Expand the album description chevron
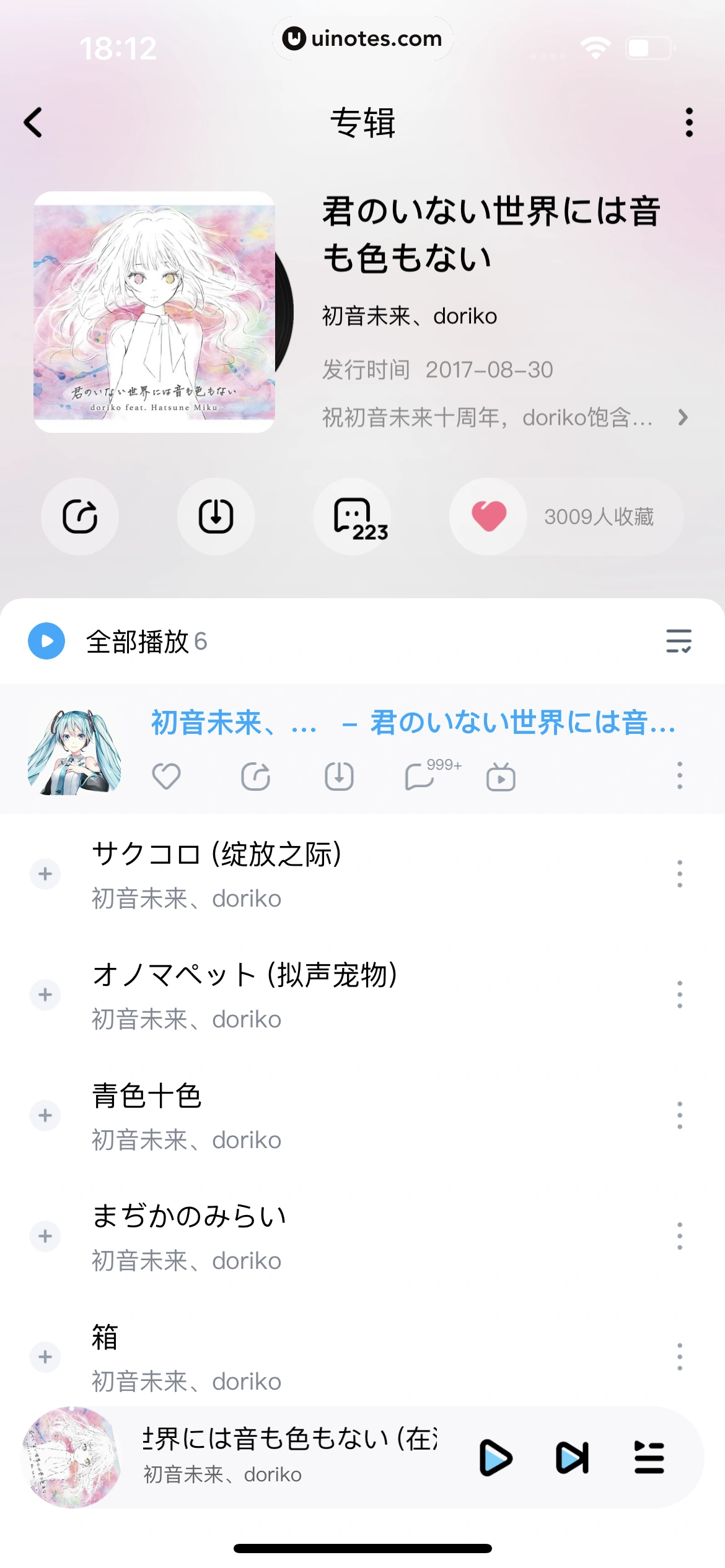725x1568 pixels. tap(682, 417)
